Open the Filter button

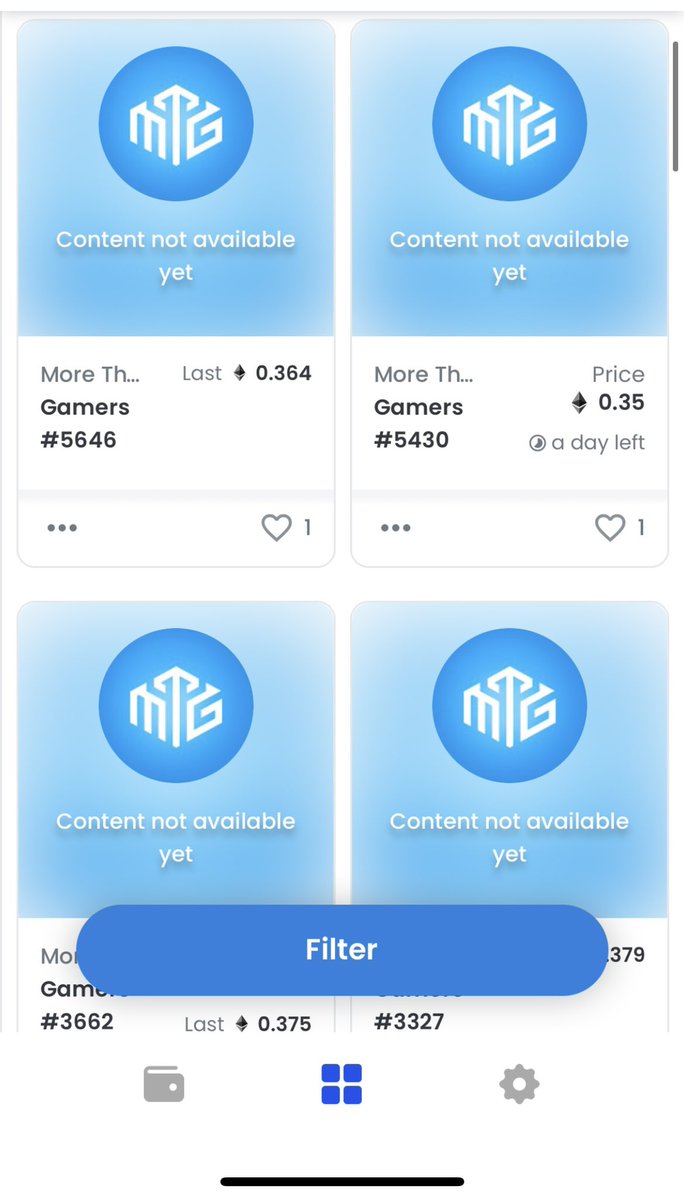pos(341,950)
